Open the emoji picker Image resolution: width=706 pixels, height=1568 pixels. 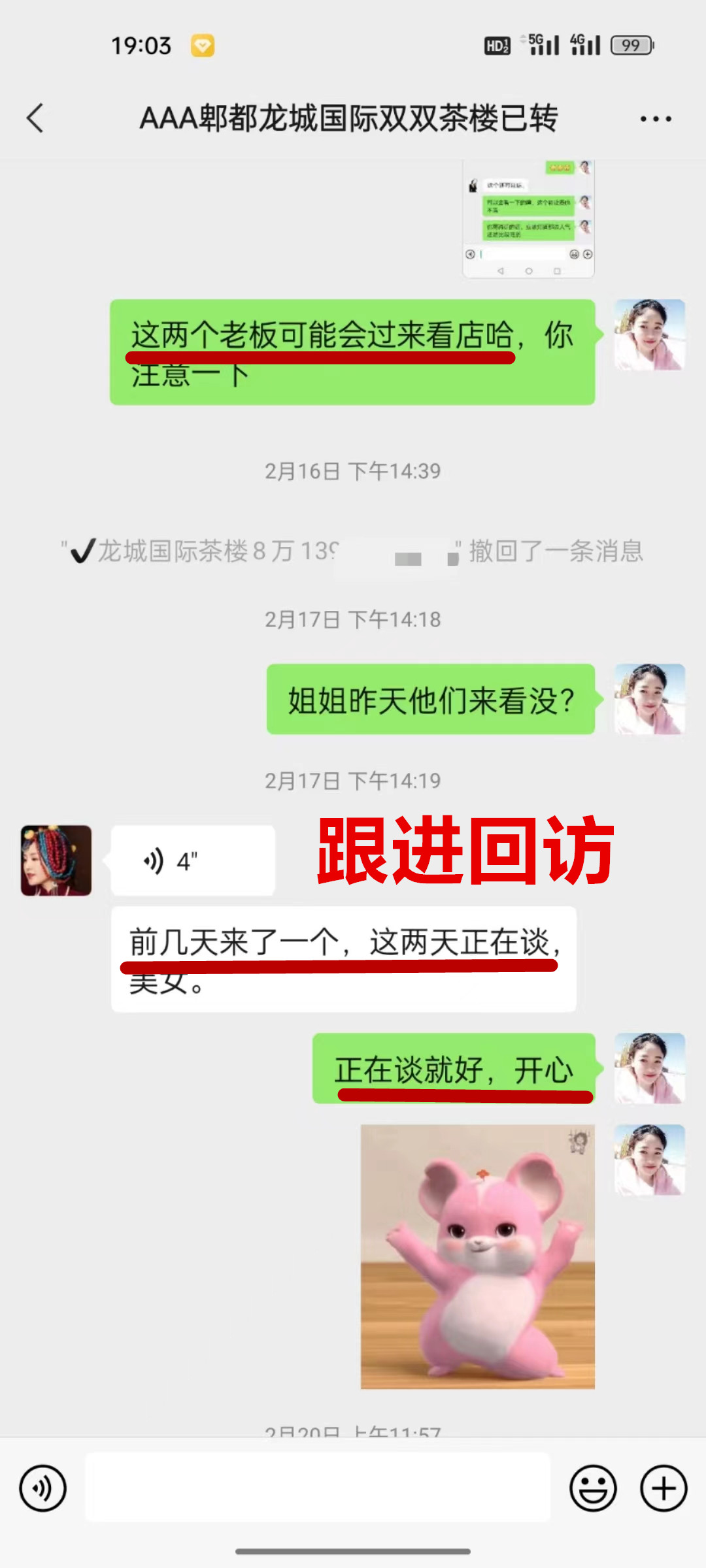coord(593,1488)
